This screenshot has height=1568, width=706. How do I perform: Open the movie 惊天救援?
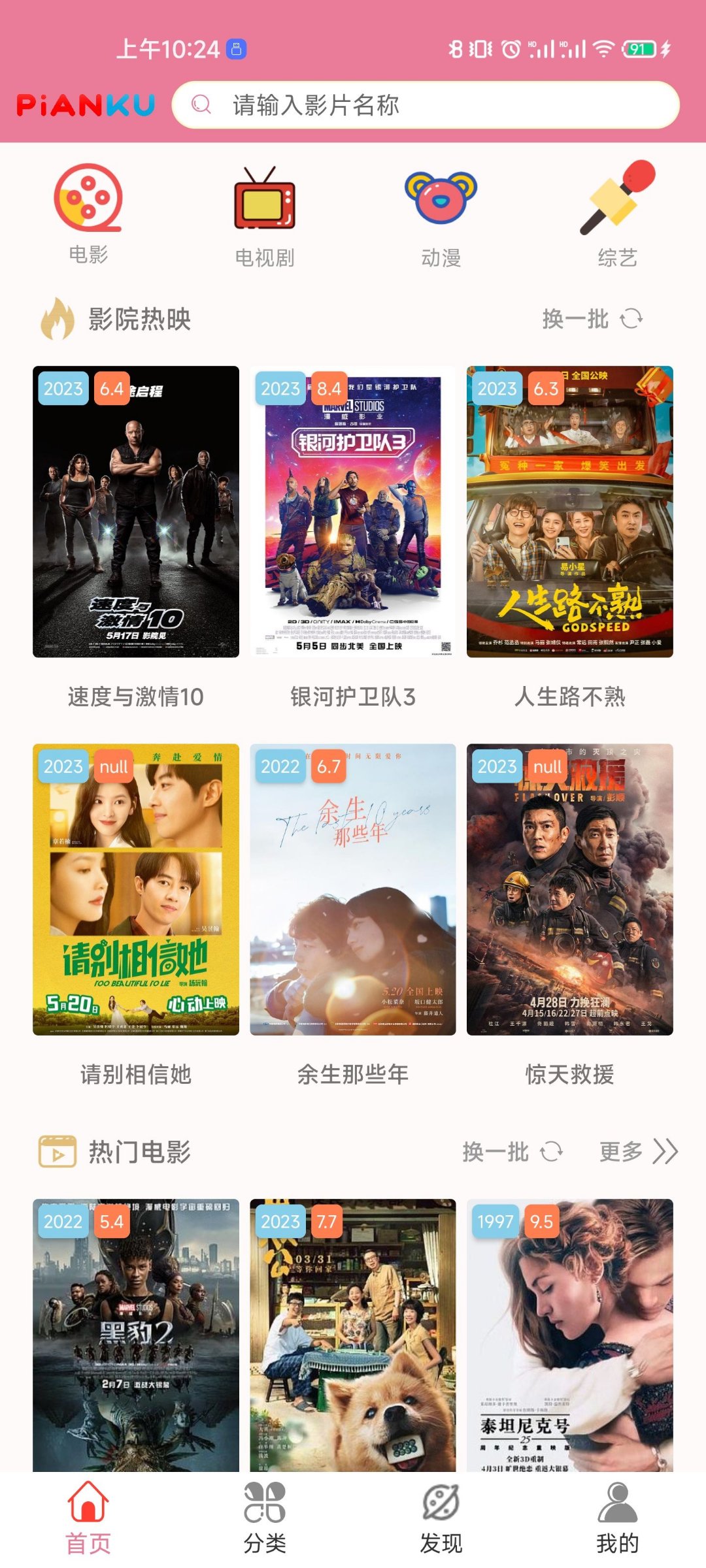[x=570, y=889]
